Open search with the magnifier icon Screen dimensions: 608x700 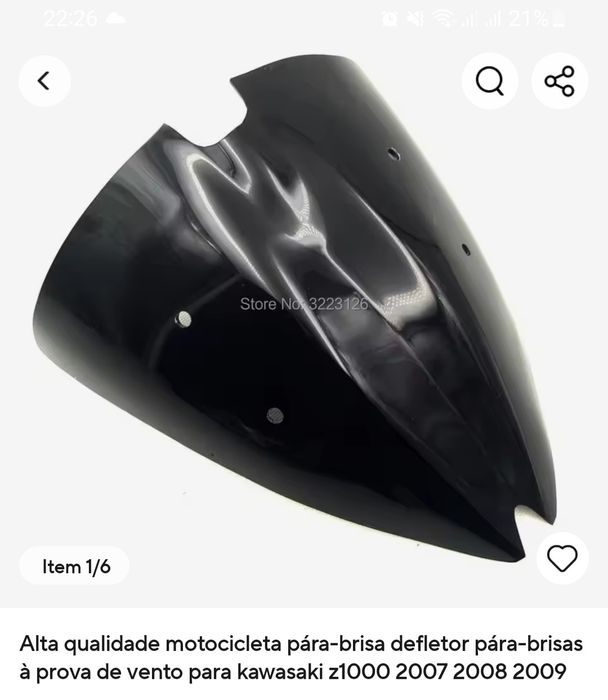[490, 81]
